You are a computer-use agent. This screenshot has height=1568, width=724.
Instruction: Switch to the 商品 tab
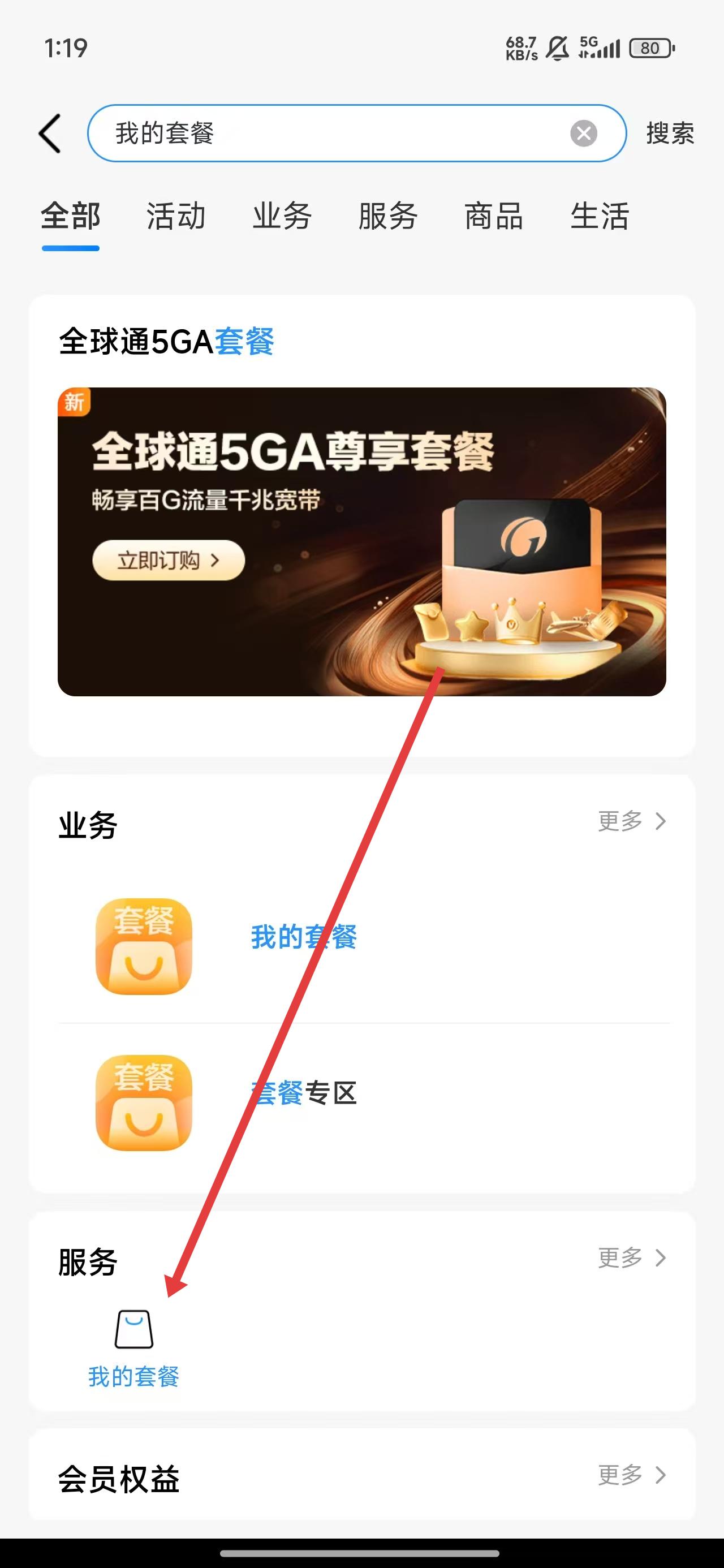494,217
